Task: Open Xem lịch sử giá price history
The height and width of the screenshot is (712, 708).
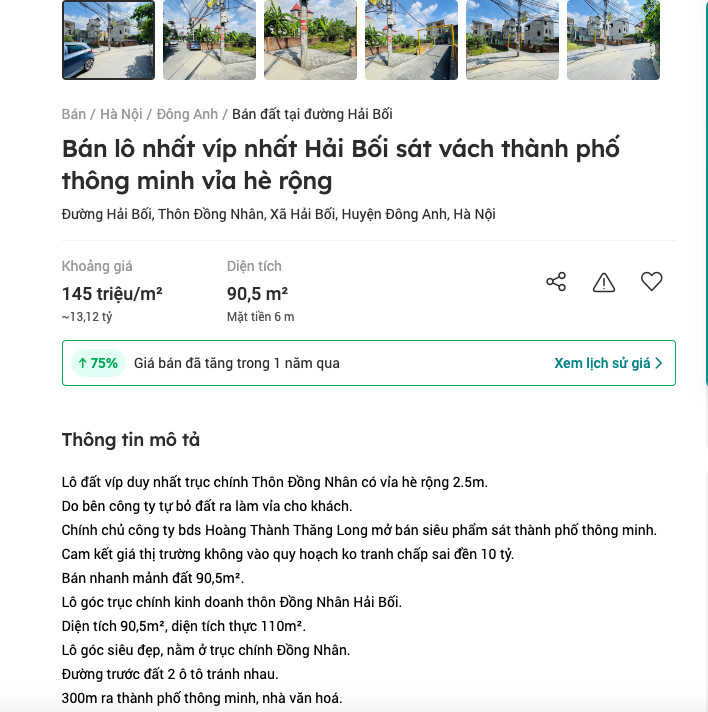Action: pyautogui.click(x=608, y=363)
